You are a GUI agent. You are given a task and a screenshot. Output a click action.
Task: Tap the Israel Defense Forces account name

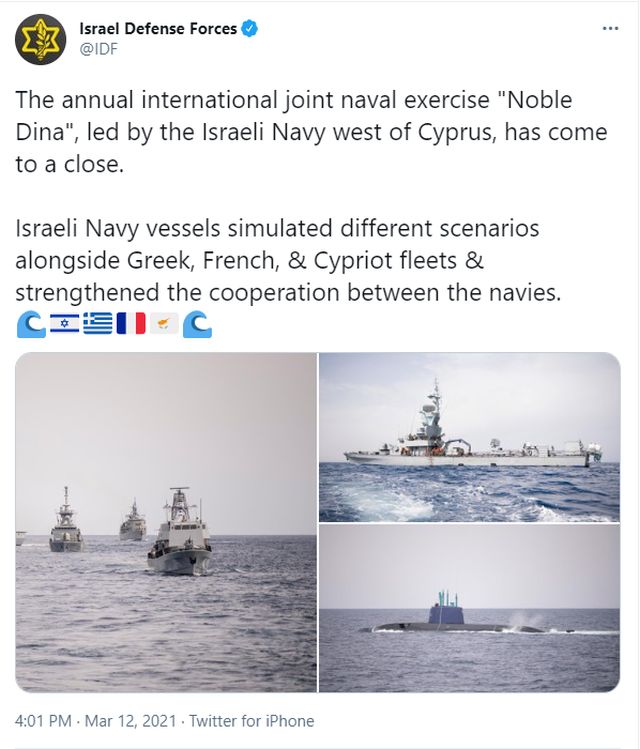tap(157, 29)
